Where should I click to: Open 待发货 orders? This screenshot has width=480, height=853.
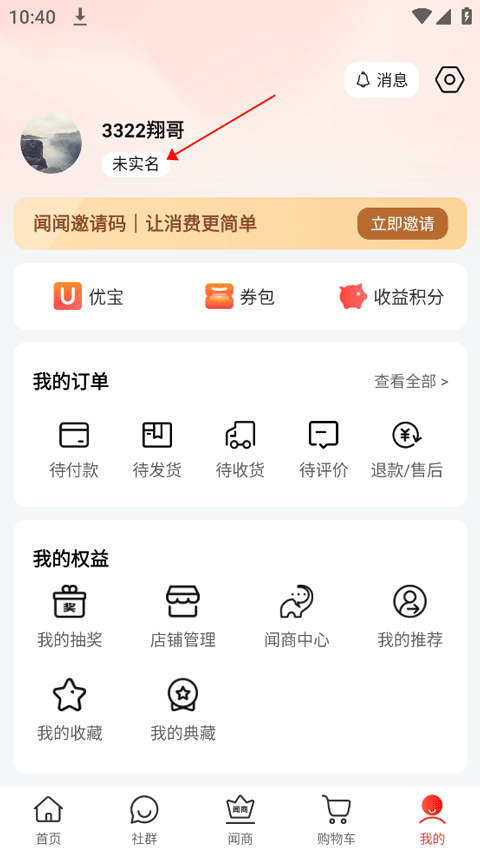click(157, 449)
